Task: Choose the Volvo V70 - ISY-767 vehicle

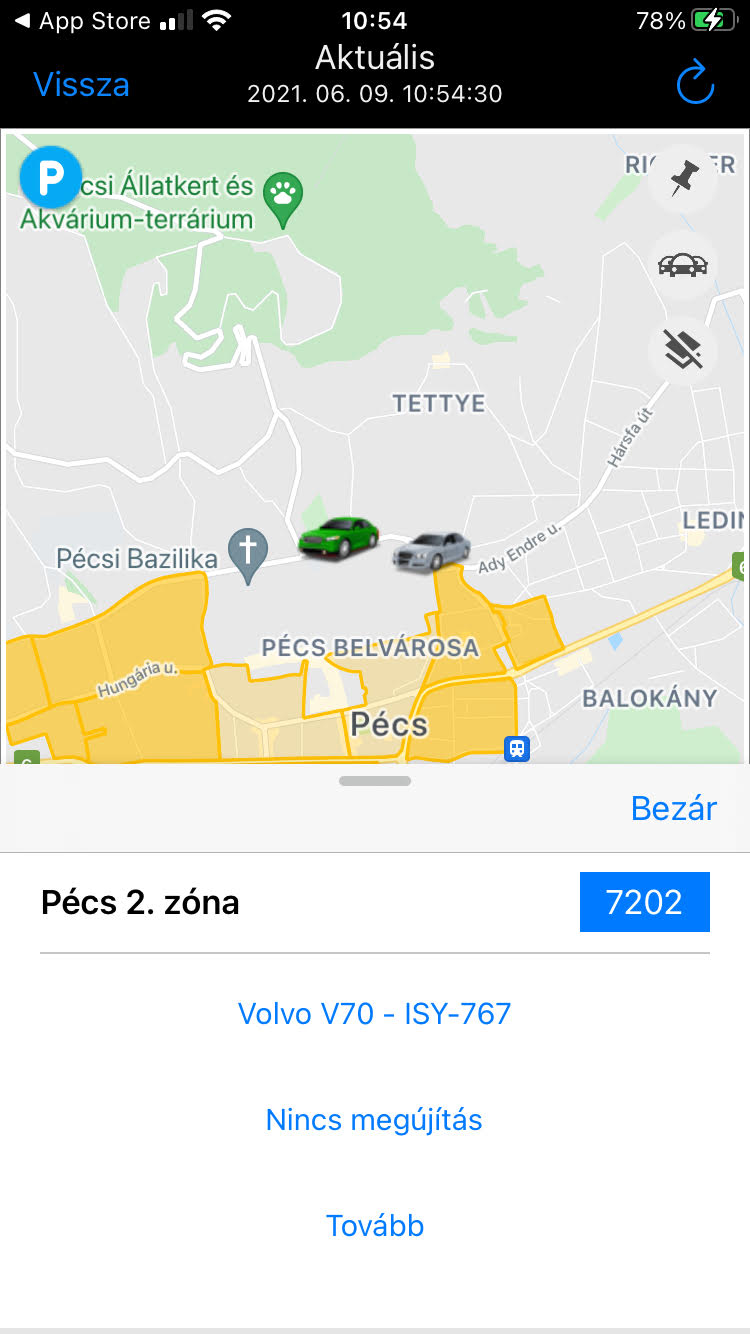Action: (375, 1014)
